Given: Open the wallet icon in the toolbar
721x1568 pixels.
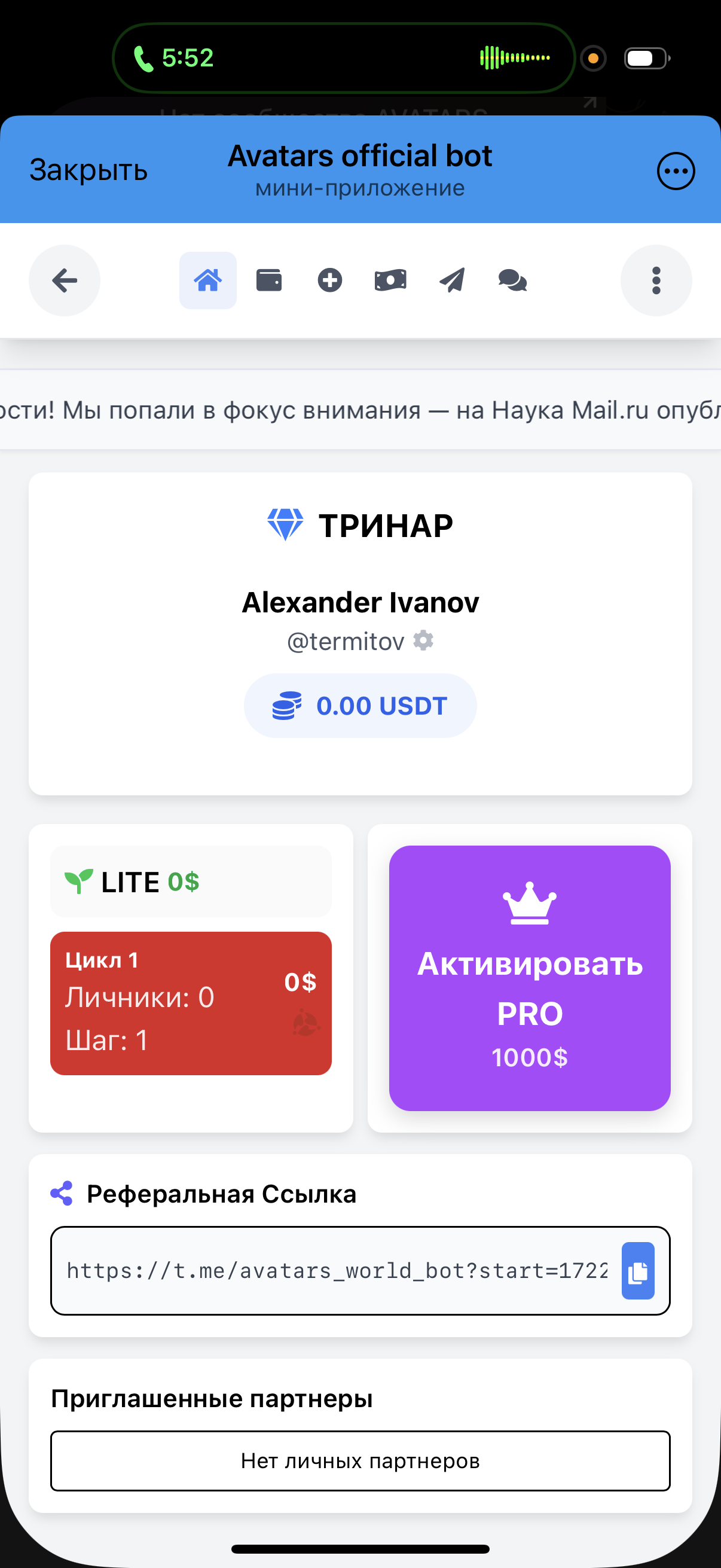Looking at the screenshot, I should [x=268, y=280].
